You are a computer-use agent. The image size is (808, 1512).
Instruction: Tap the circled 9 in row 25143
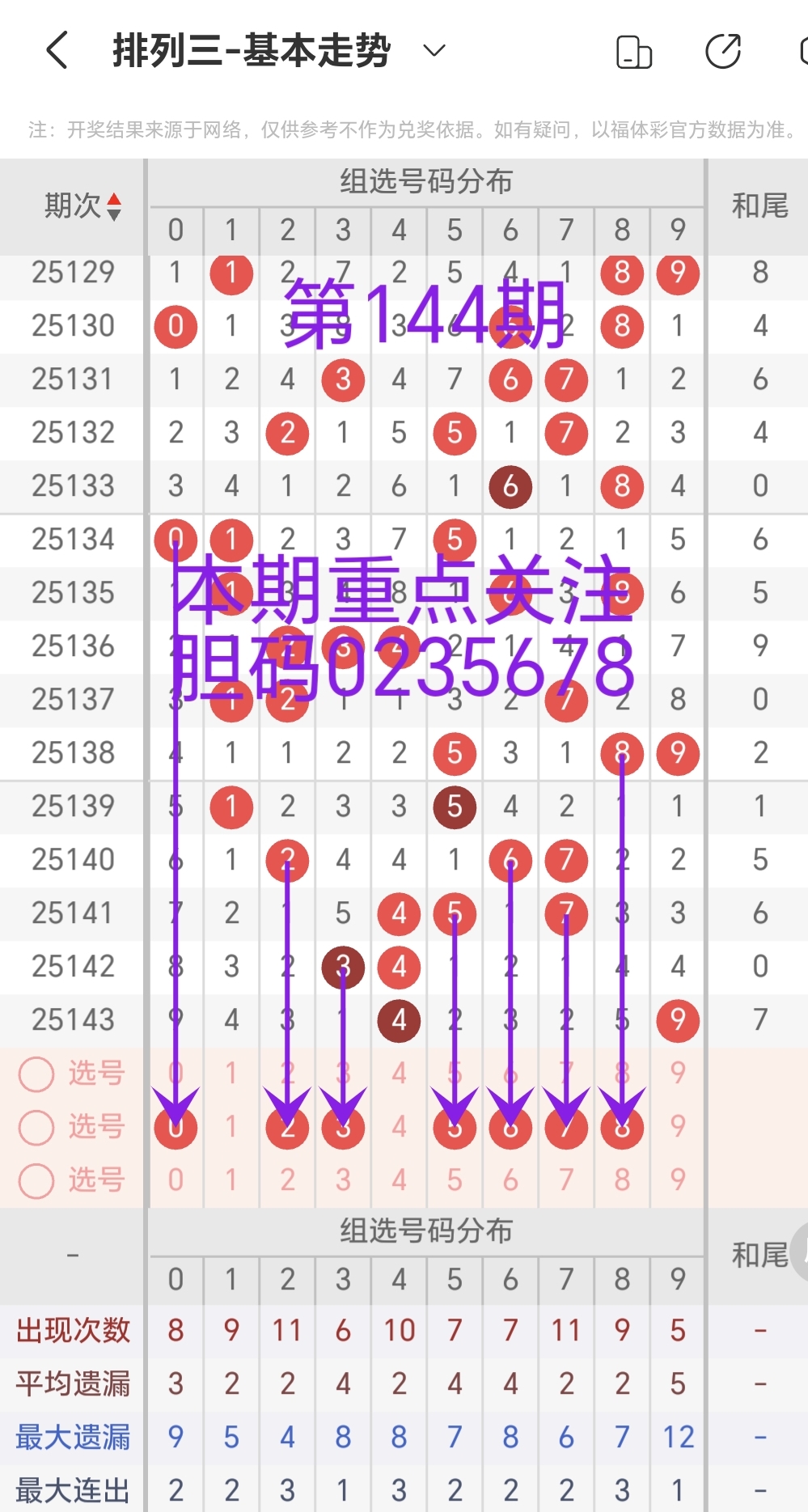(x=677, y=1020)
